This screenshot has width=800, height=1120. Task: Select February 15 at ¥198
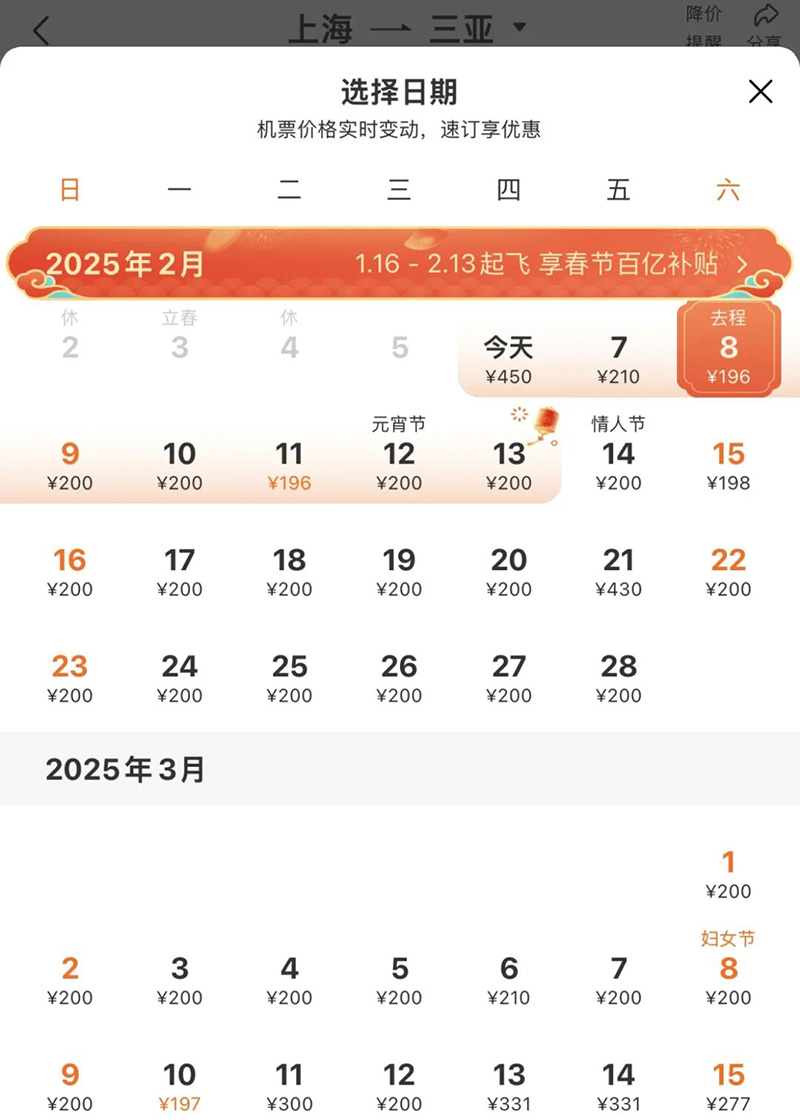tap(728, 466)
